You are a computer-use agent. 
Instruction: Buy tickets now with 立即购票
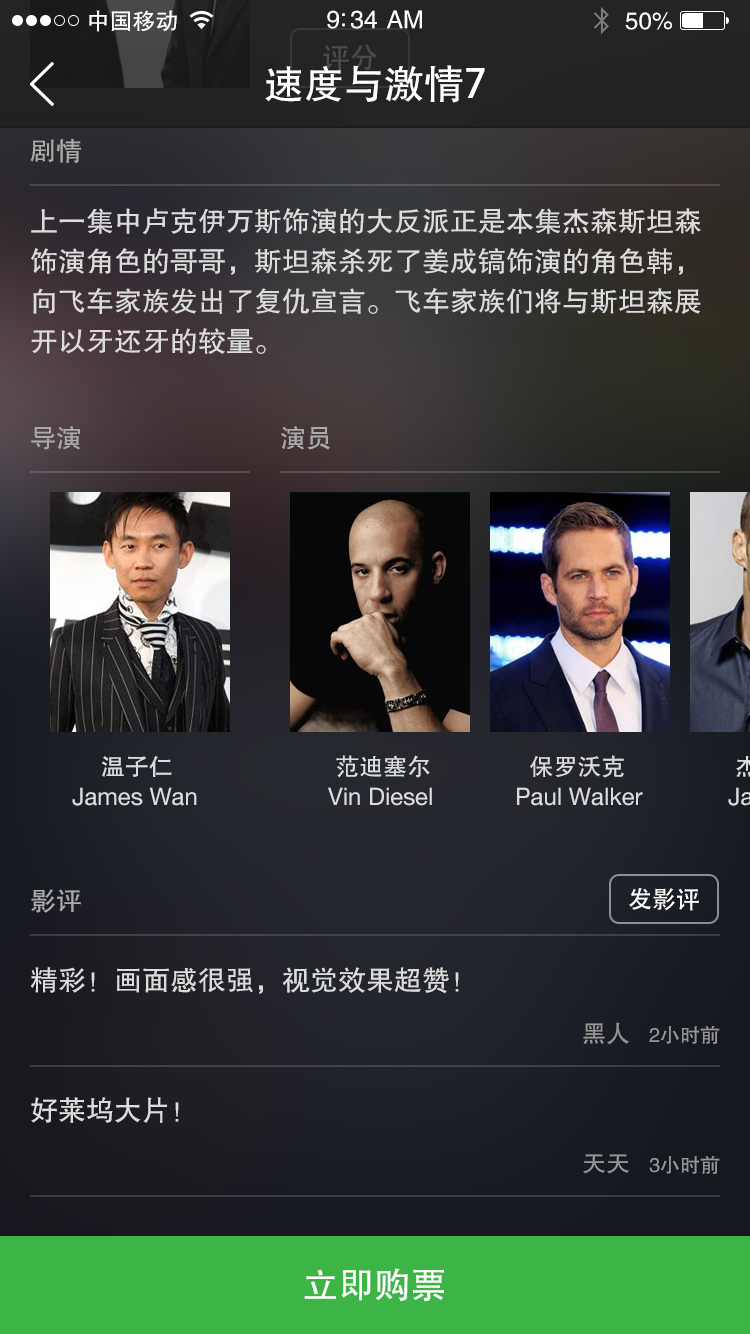375,1285
